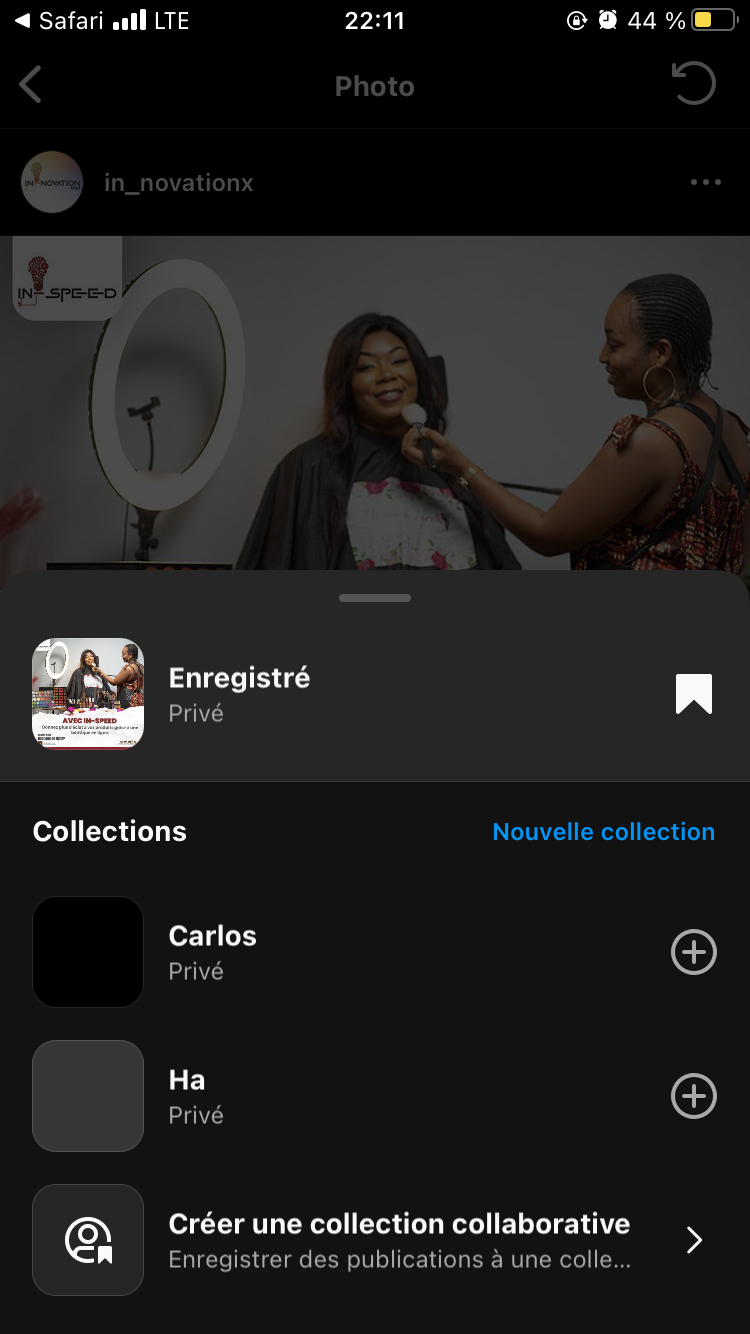Remove the post from Enregistré with the bookmark
The image size is (750, 1334).
(x=693, y=694)
